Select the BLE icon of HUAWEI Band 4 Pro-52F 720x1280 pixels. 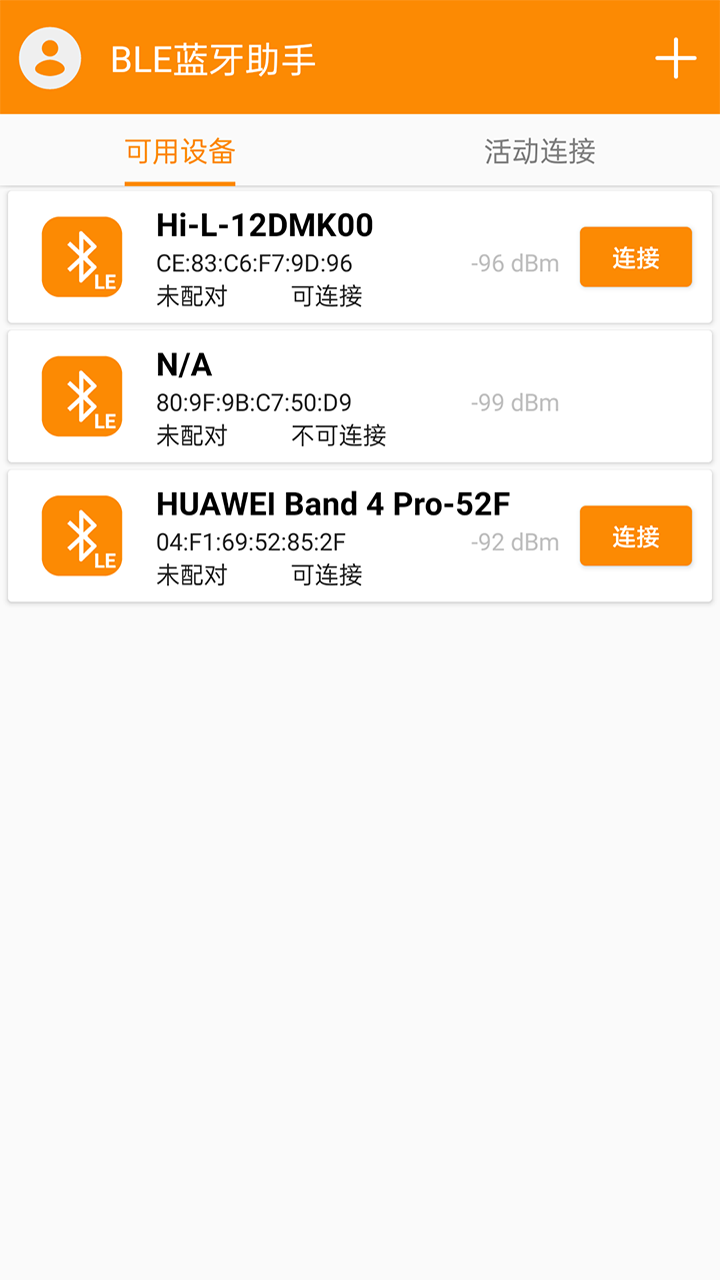click(81, 535)
